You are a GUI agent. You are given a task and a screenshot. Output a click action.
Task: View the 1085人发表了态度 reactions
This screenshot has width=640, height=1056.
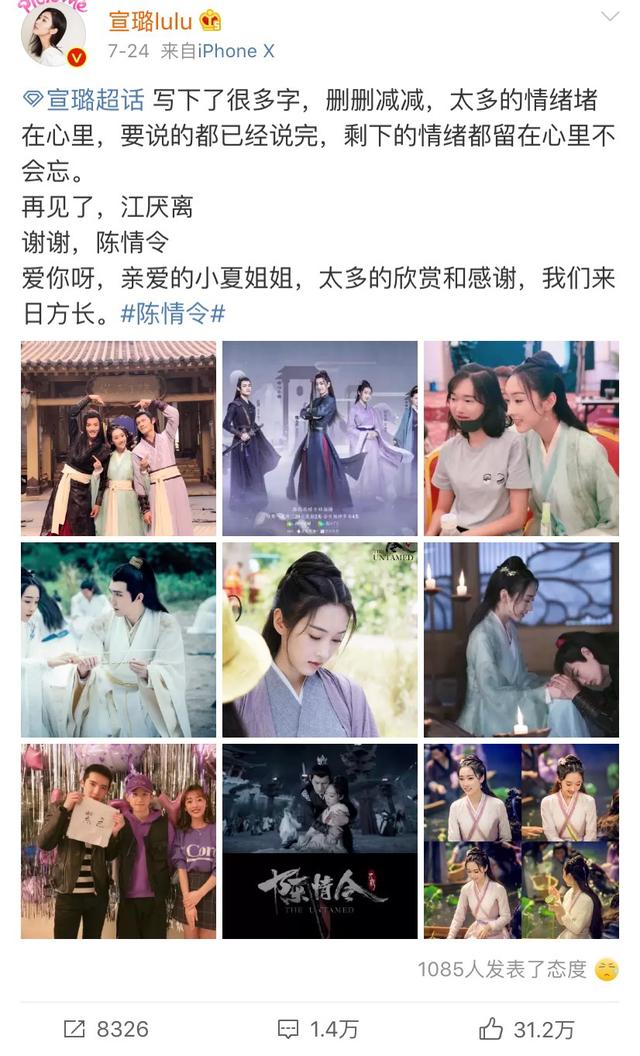[517, 969]
